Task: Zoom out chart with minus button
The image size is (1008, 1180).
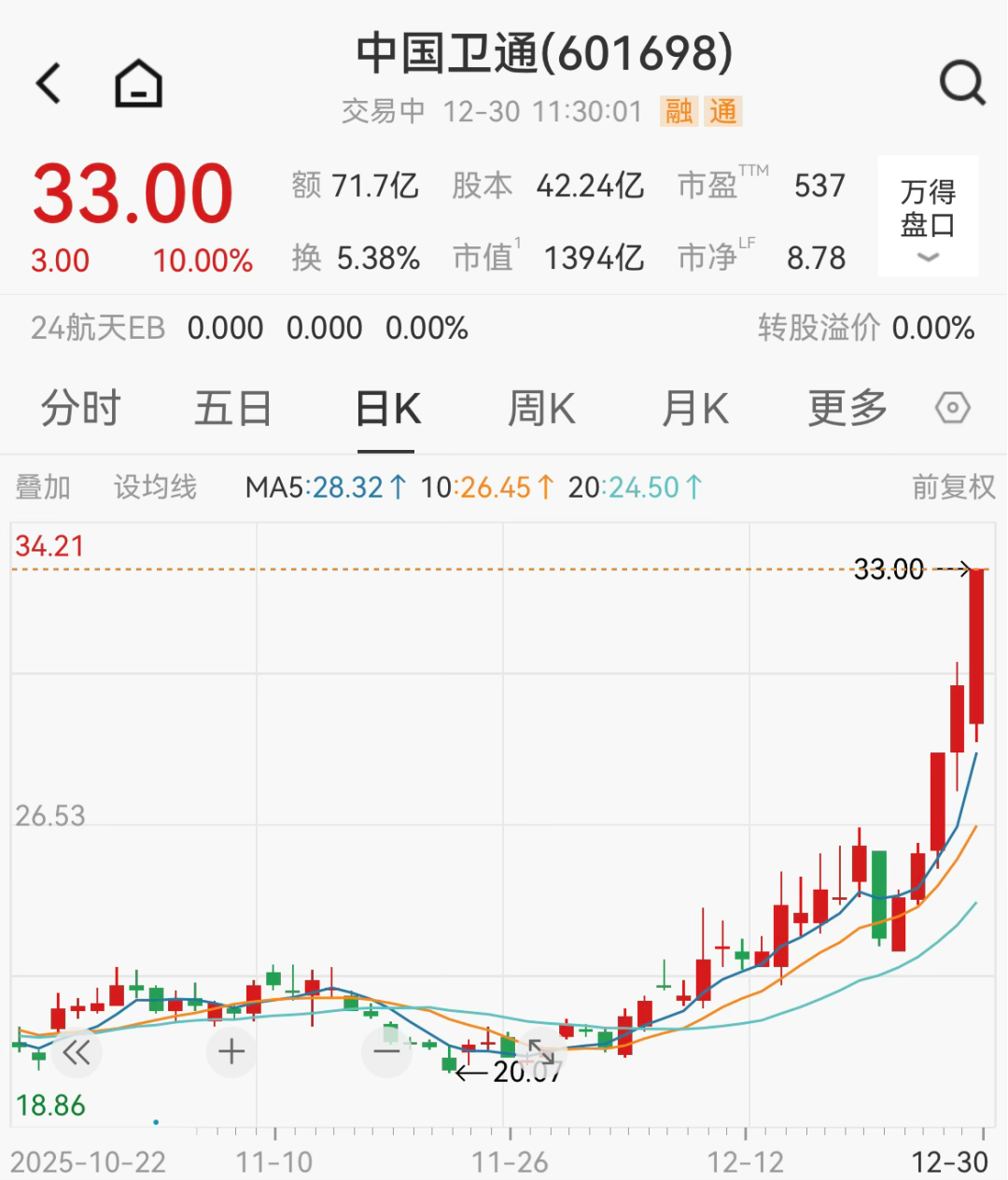Action: pyautogui.click(x=385, y=1052)
